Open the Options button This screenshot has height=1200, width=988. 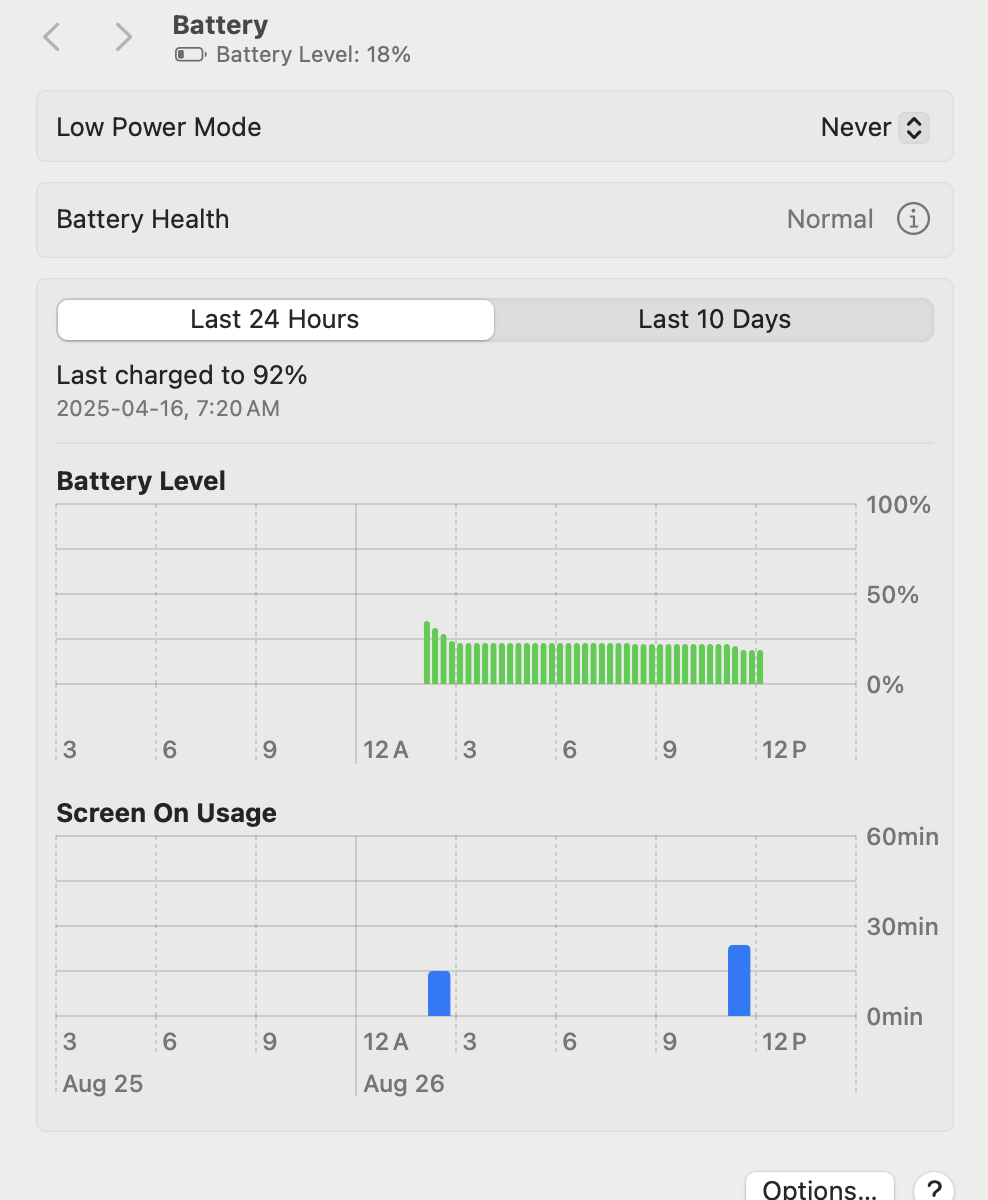coord(820,1188)
